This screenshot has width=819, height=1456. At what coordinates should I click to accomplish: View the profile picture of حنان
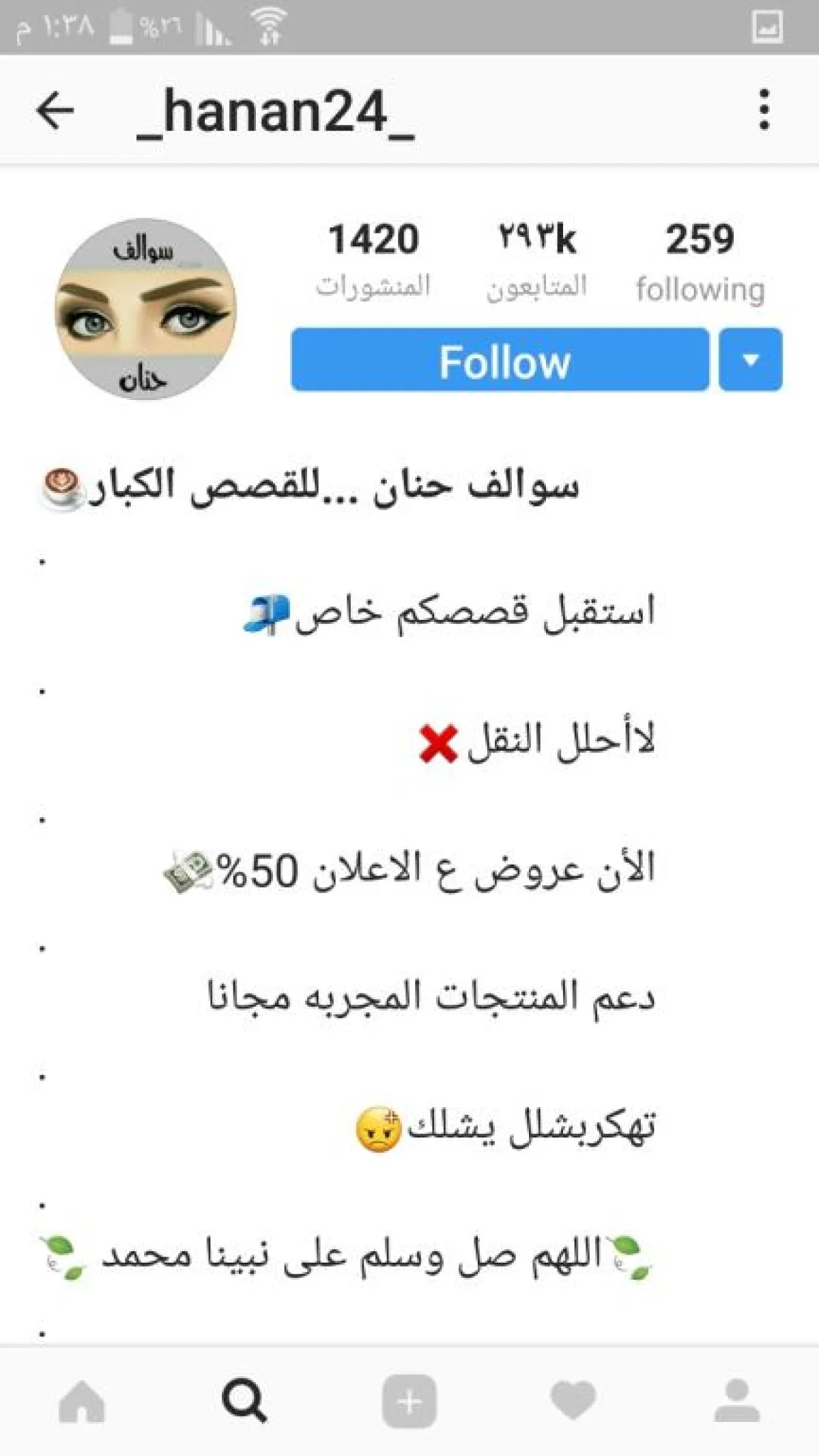[145, 309]
